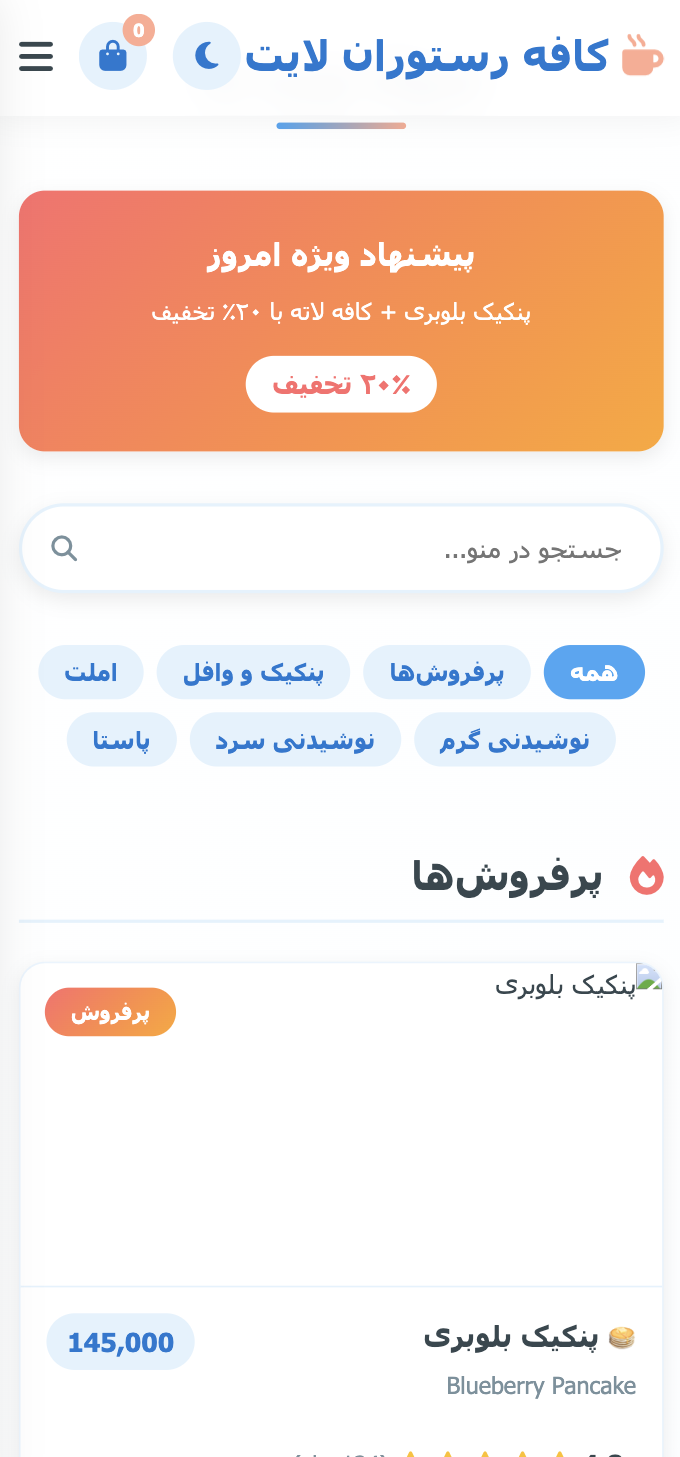Viewport: 680px width, 1457px height.
Task: Tap the ۲۰٪ تخفیف offer button
Action: (x=341, y=384)
